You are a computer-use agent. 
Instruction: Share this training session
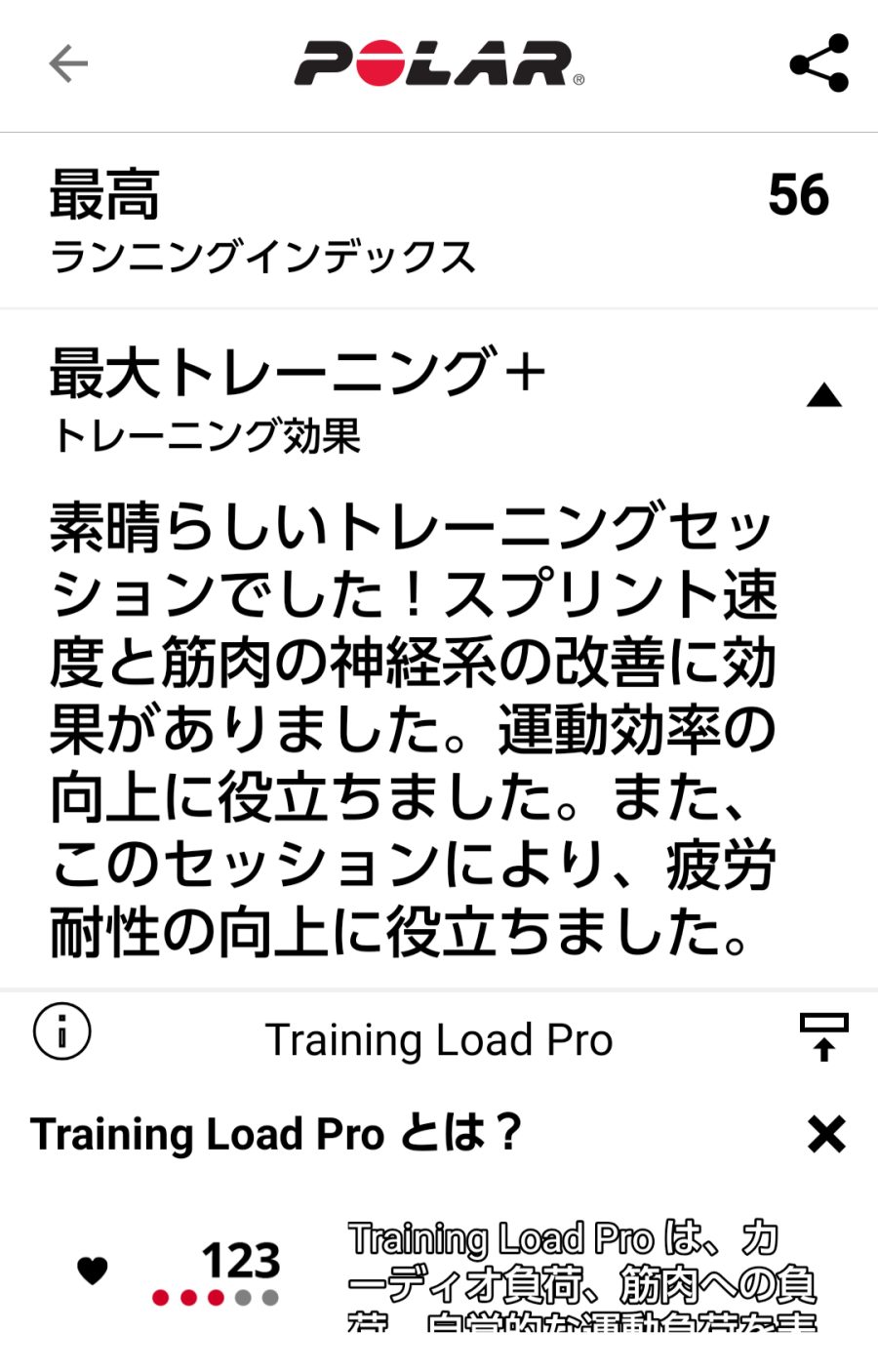click(818, 64)
